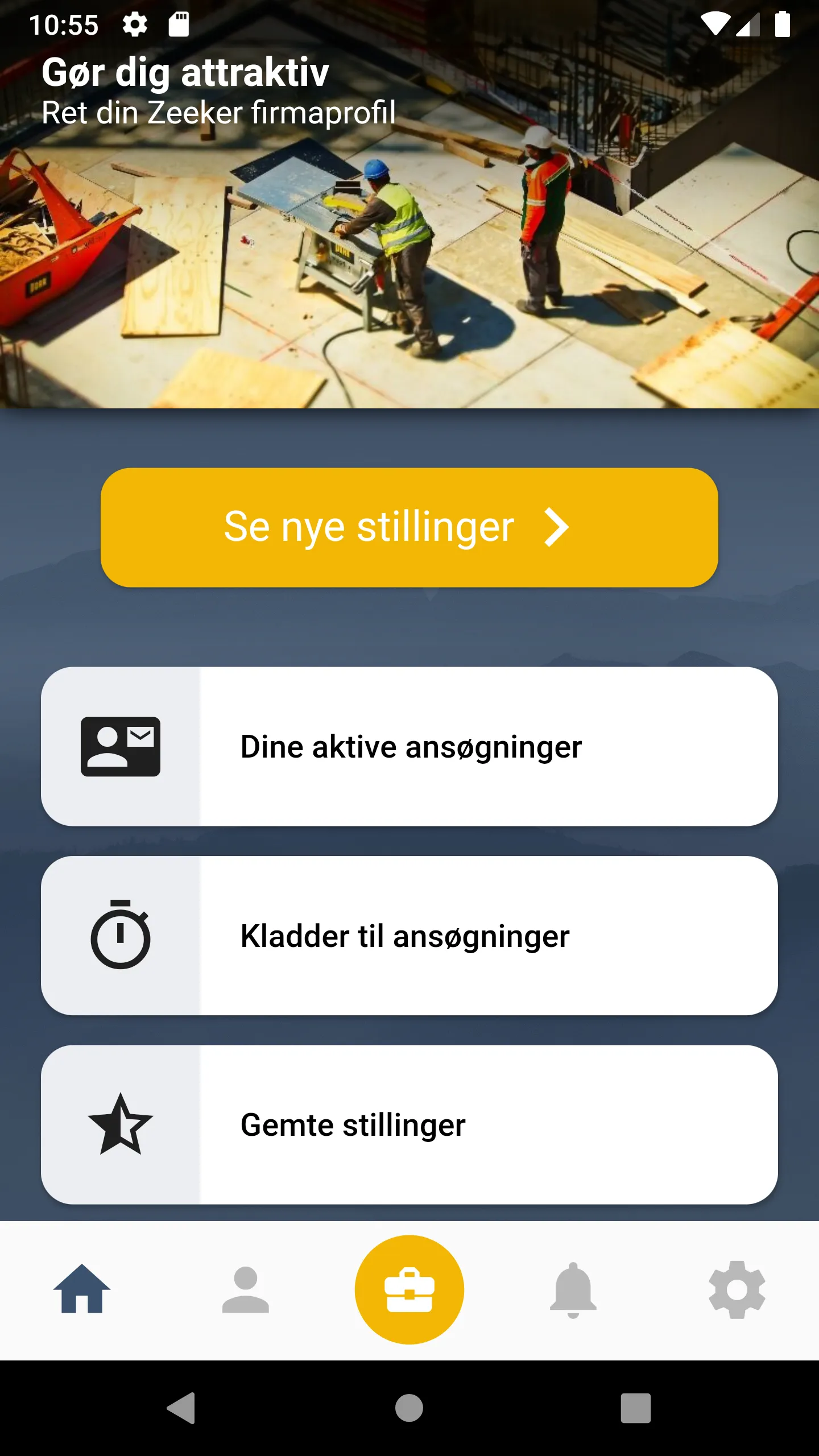The image size is (819, 1456).
Task: Open Gemte stillinger
Action: 409,1124
